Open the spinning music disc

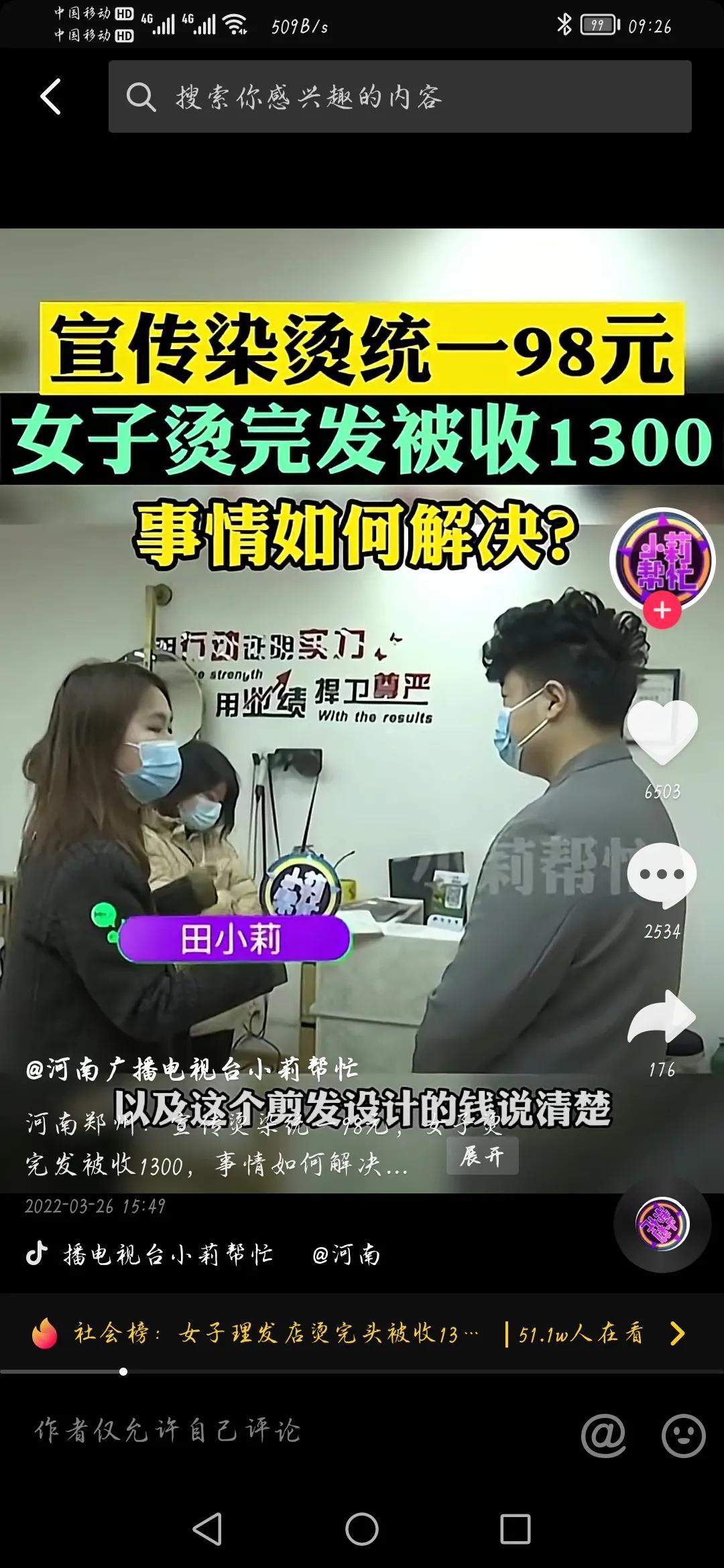point(662,1224)
